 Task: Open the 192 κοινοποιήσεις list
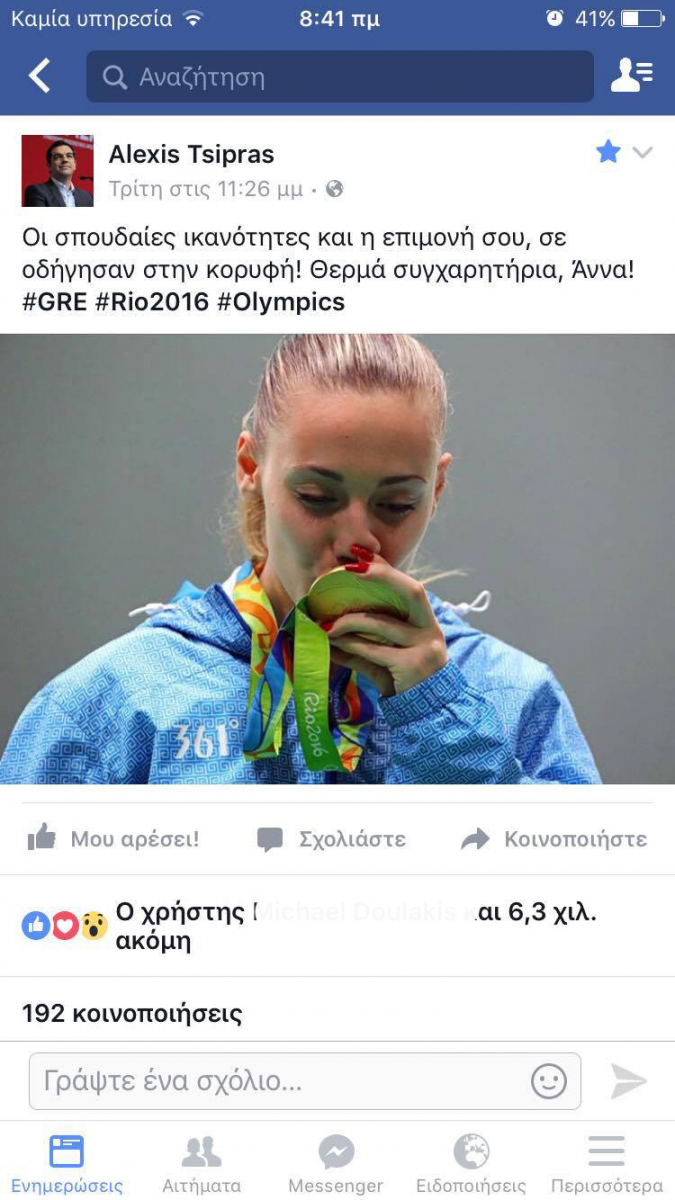click(x=132, y=1013)
